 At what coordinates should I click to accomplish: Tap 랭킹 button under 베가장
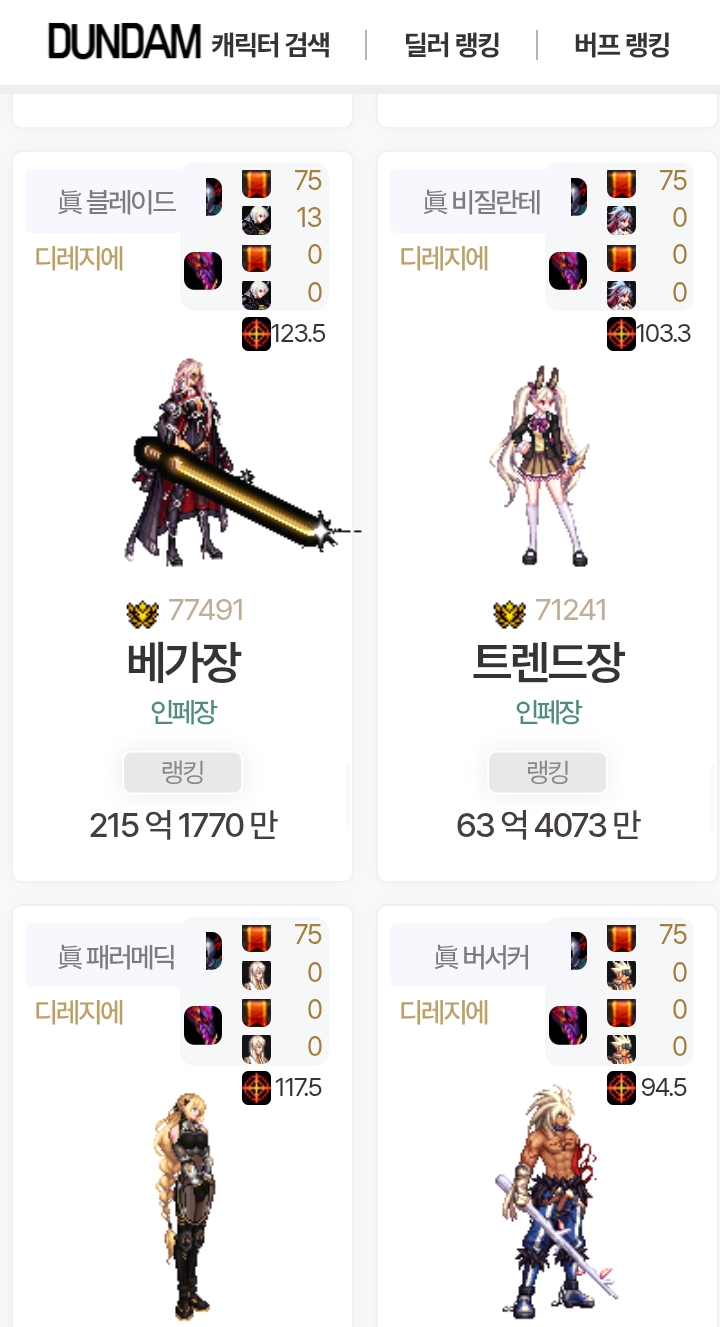coord(183,772)
